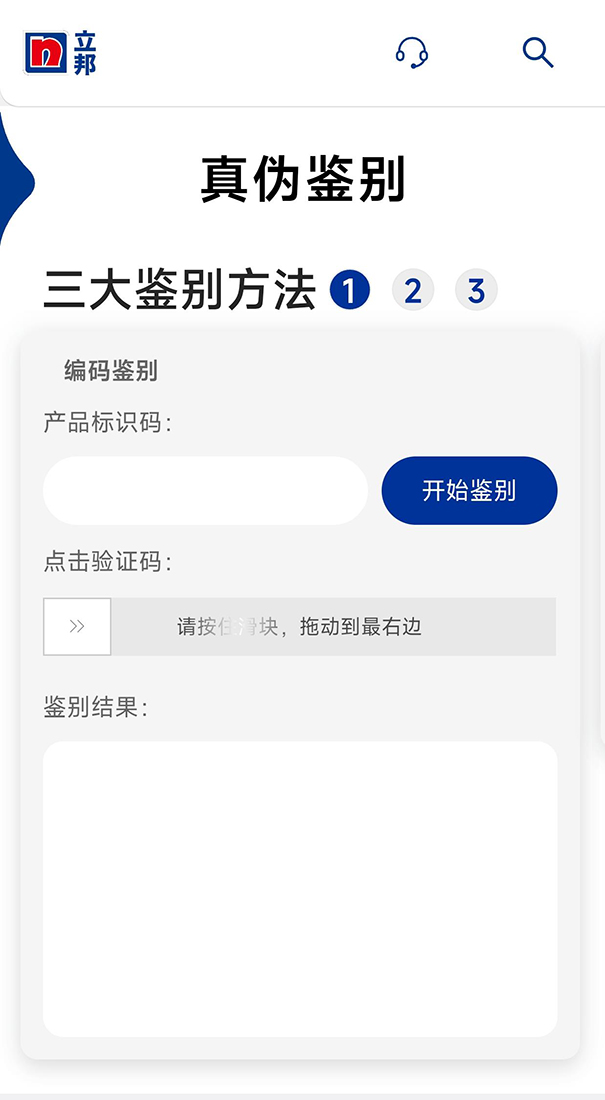Image resolution: width=605 pixels, height=1100 pixels.
Task: Tap the Nippon 立邦 logo to go home
Action: 61,52
